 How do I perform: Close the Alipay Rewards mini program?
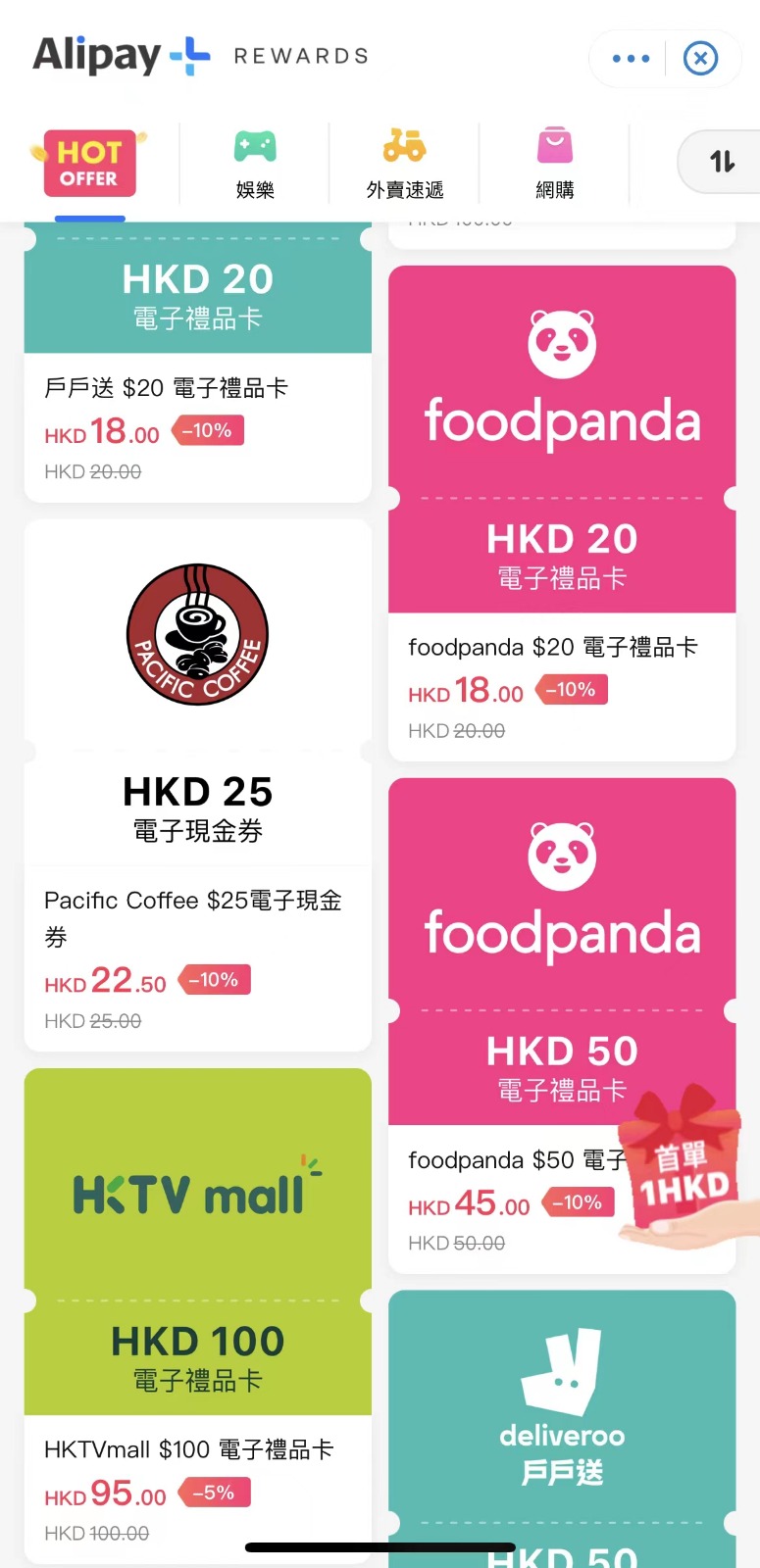tap(700, 59)
